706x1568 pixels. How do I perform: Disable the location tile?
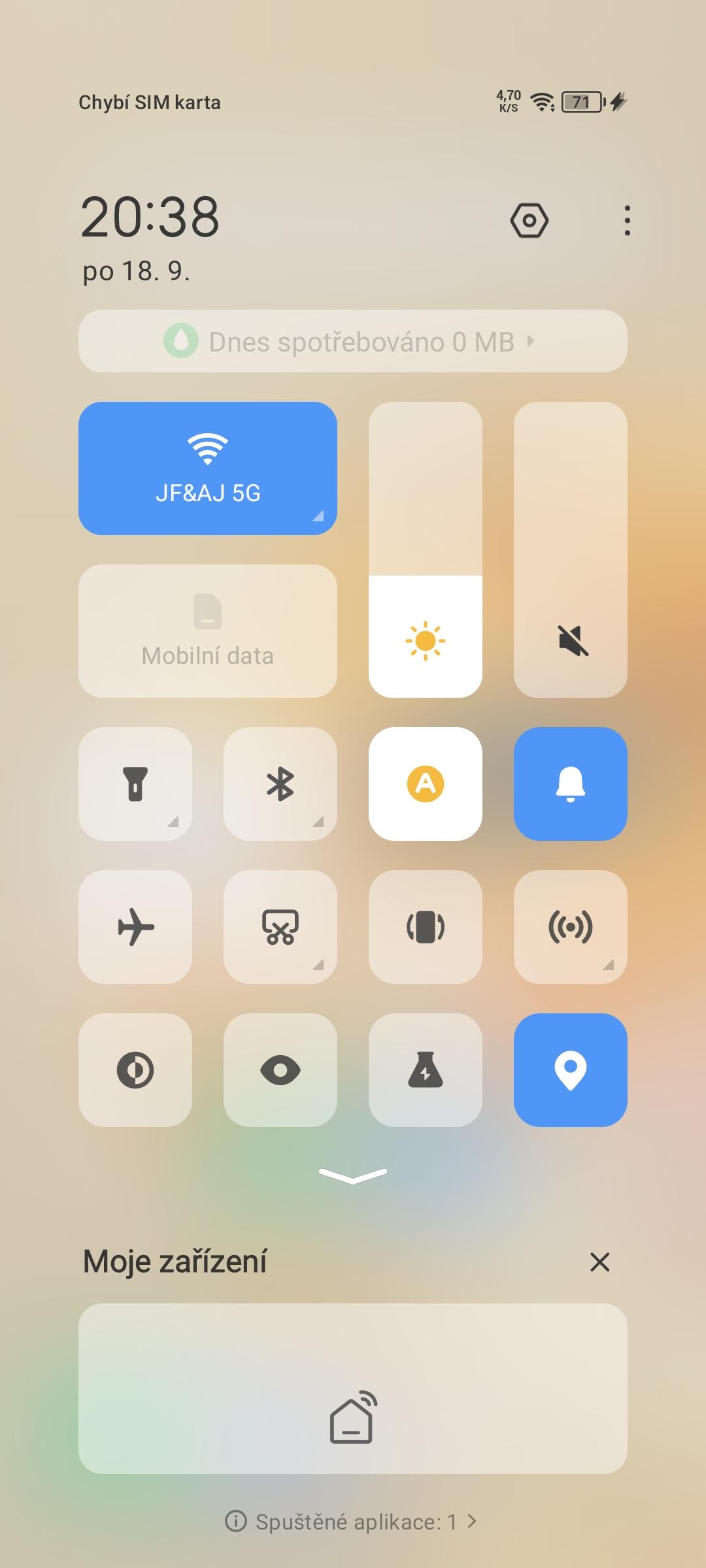571,1070
